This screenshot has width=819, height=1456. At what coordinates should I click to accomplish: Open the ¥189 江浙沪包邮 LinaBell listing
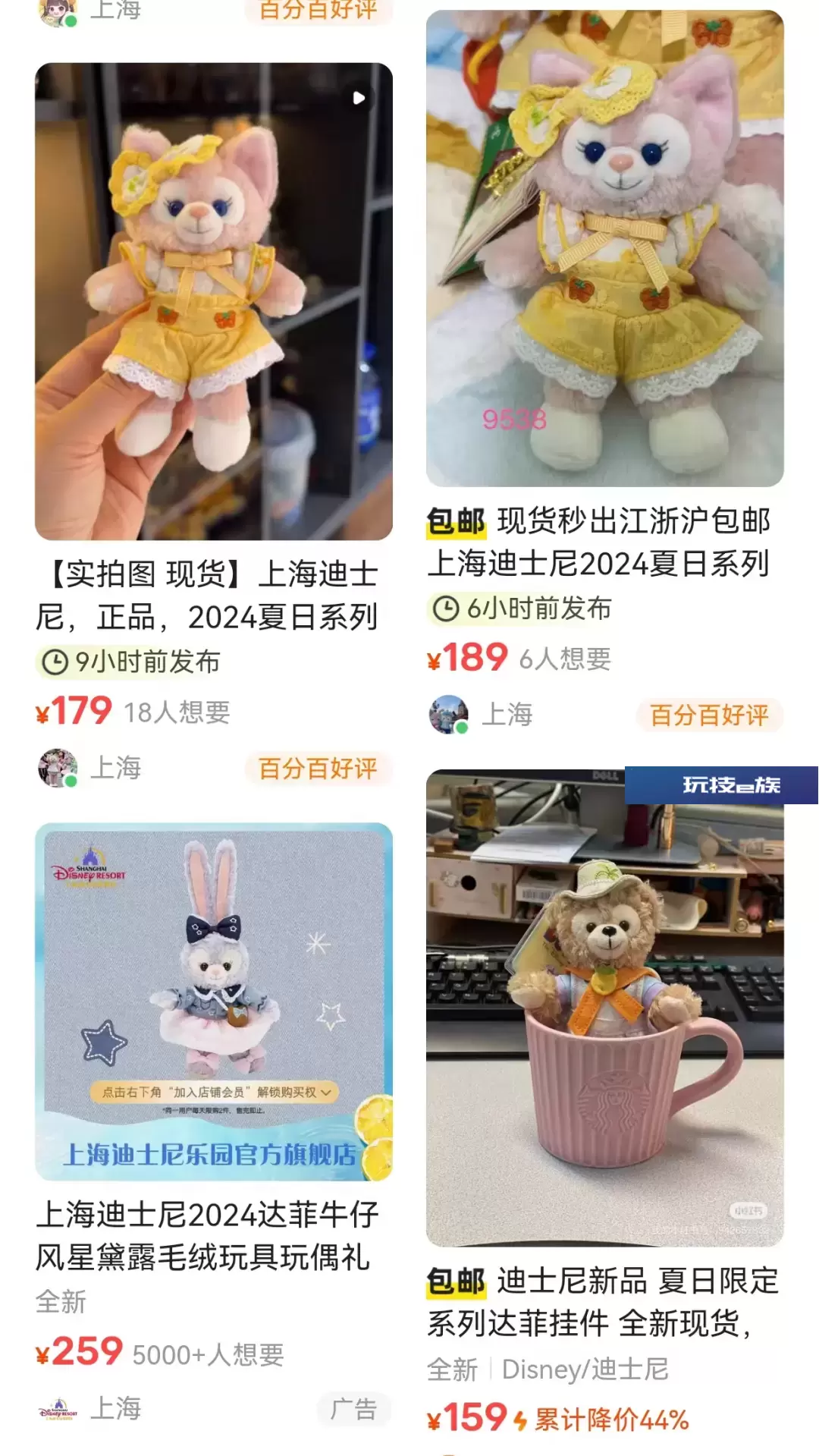605,248
